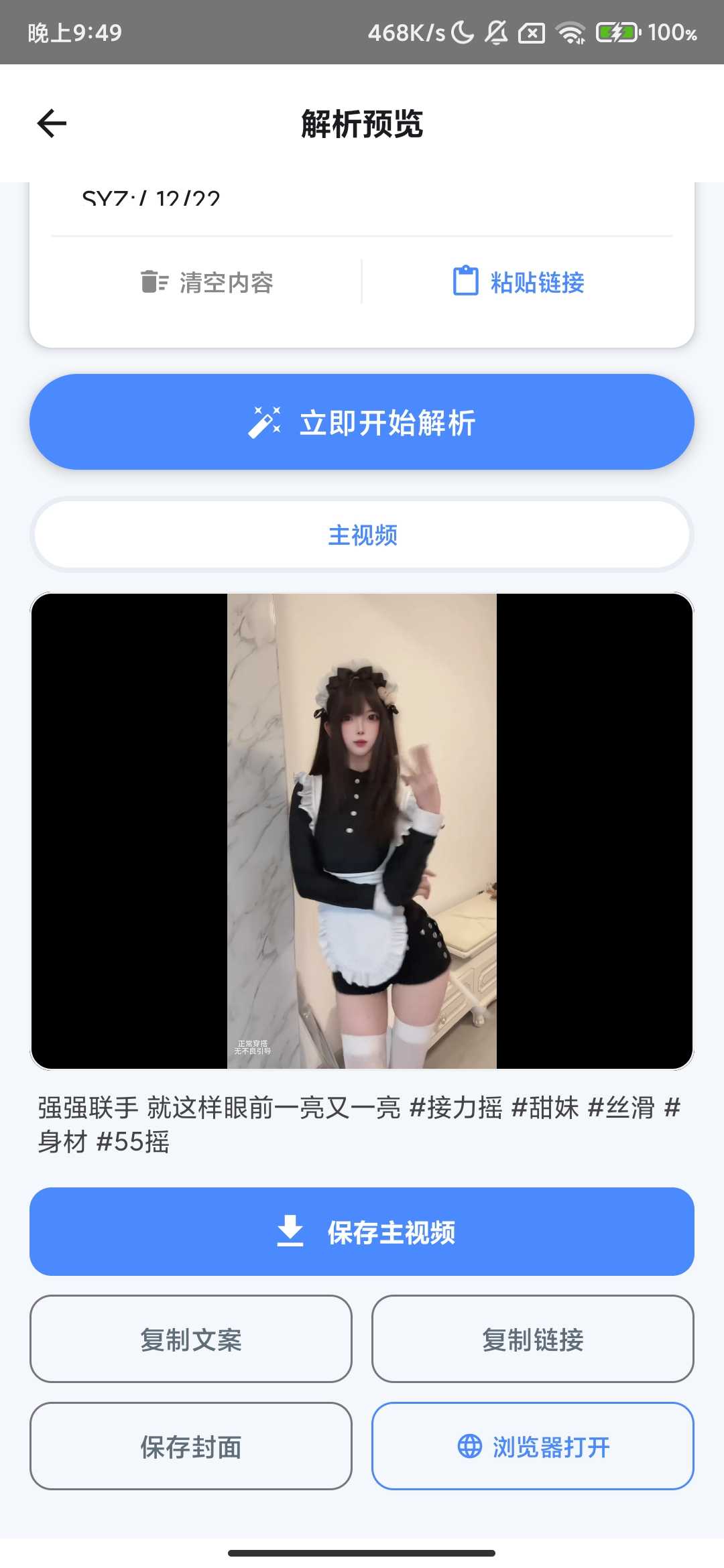Copy the caption with 复制文案
Image resolution: width=724 pixels, height=1568 pixels.
pos(191,1339)
